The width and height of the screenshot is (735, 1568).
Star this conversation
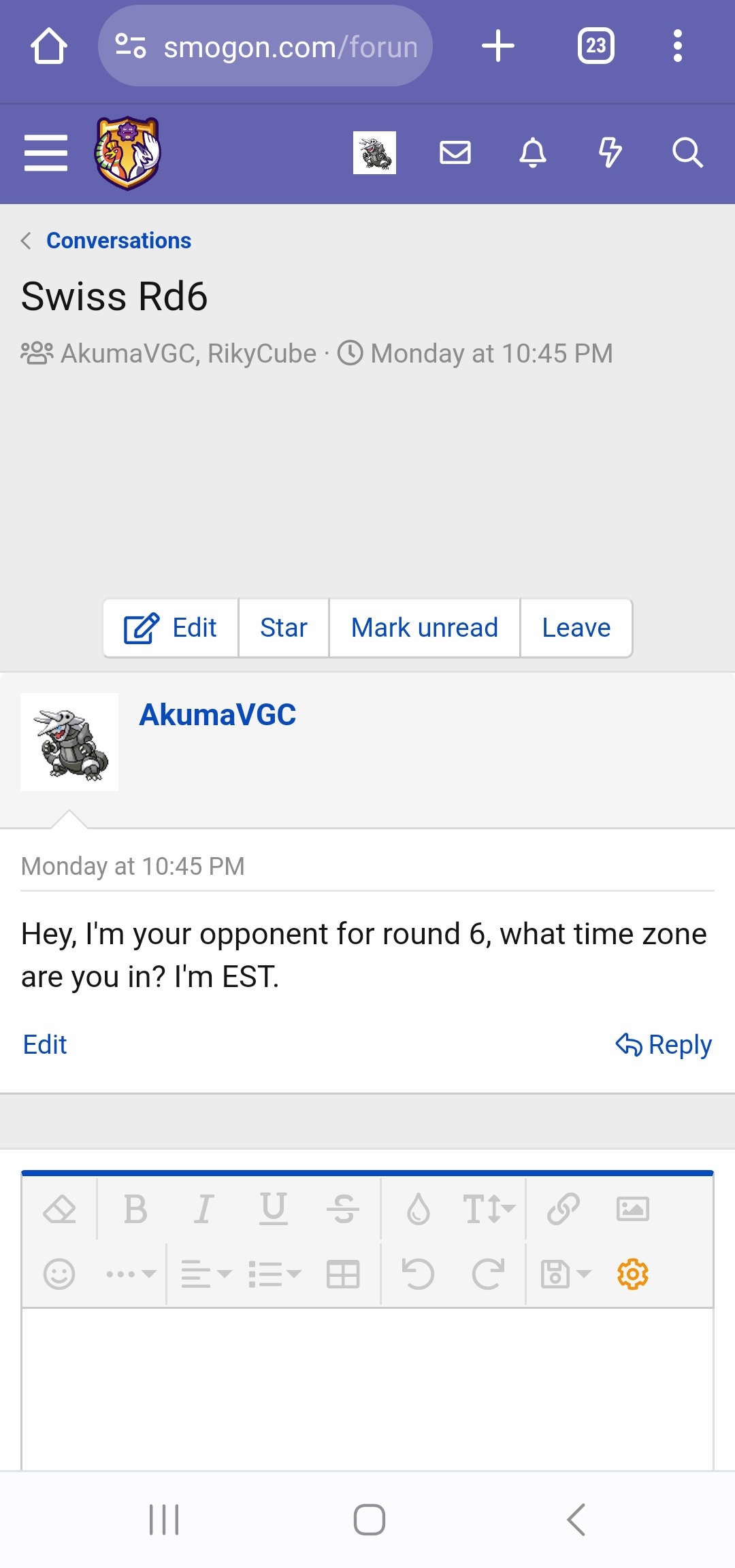coord(284,628)
